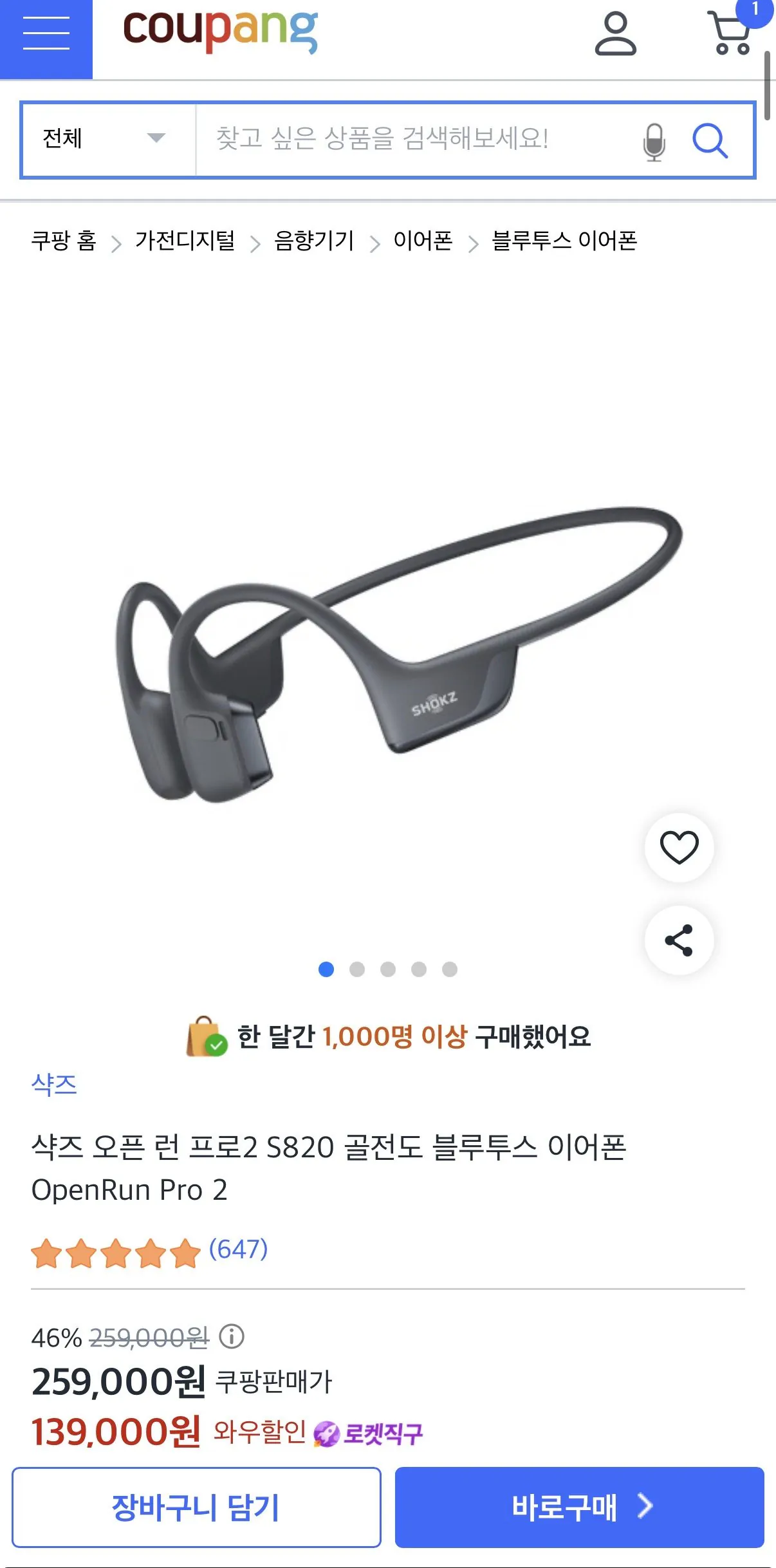Screen dimensions: 776x1568
Task: Tap the magnifier icon to search
Action: [x=711, y=140]
